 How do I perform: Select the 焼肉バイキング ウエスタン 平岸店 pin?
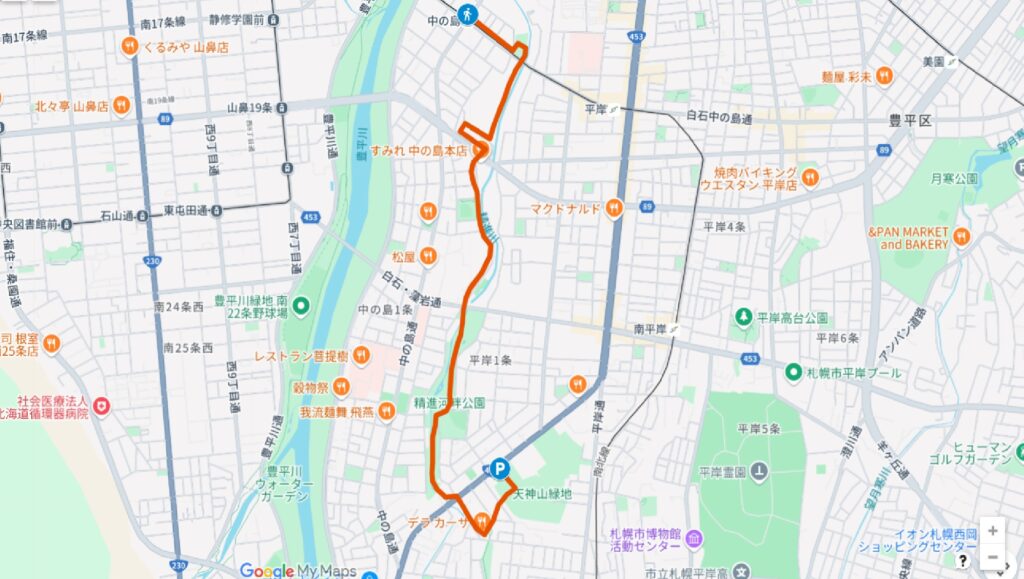coord(809,178)
